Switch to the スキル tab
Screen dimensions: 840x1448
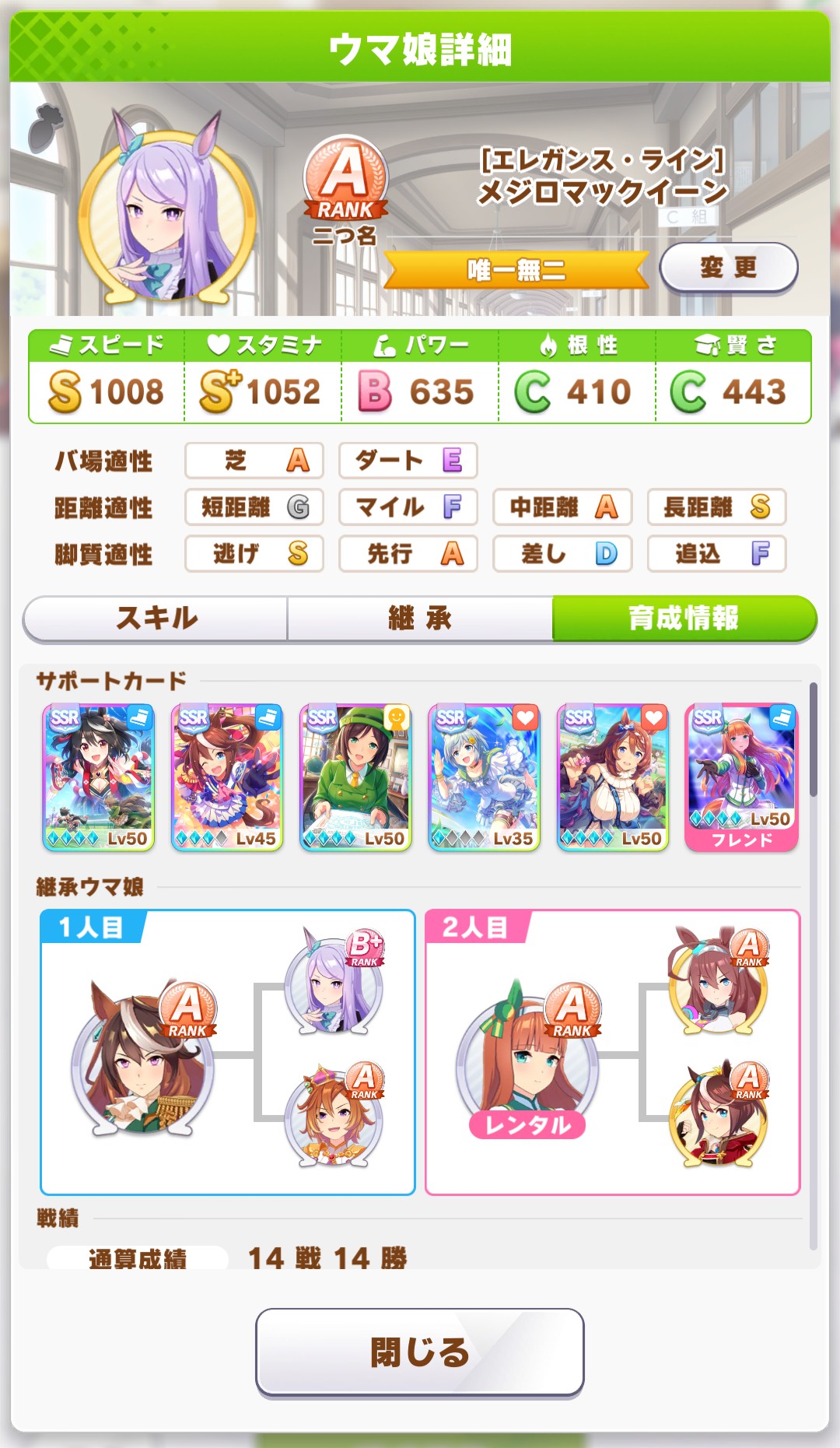pos(156,619)
